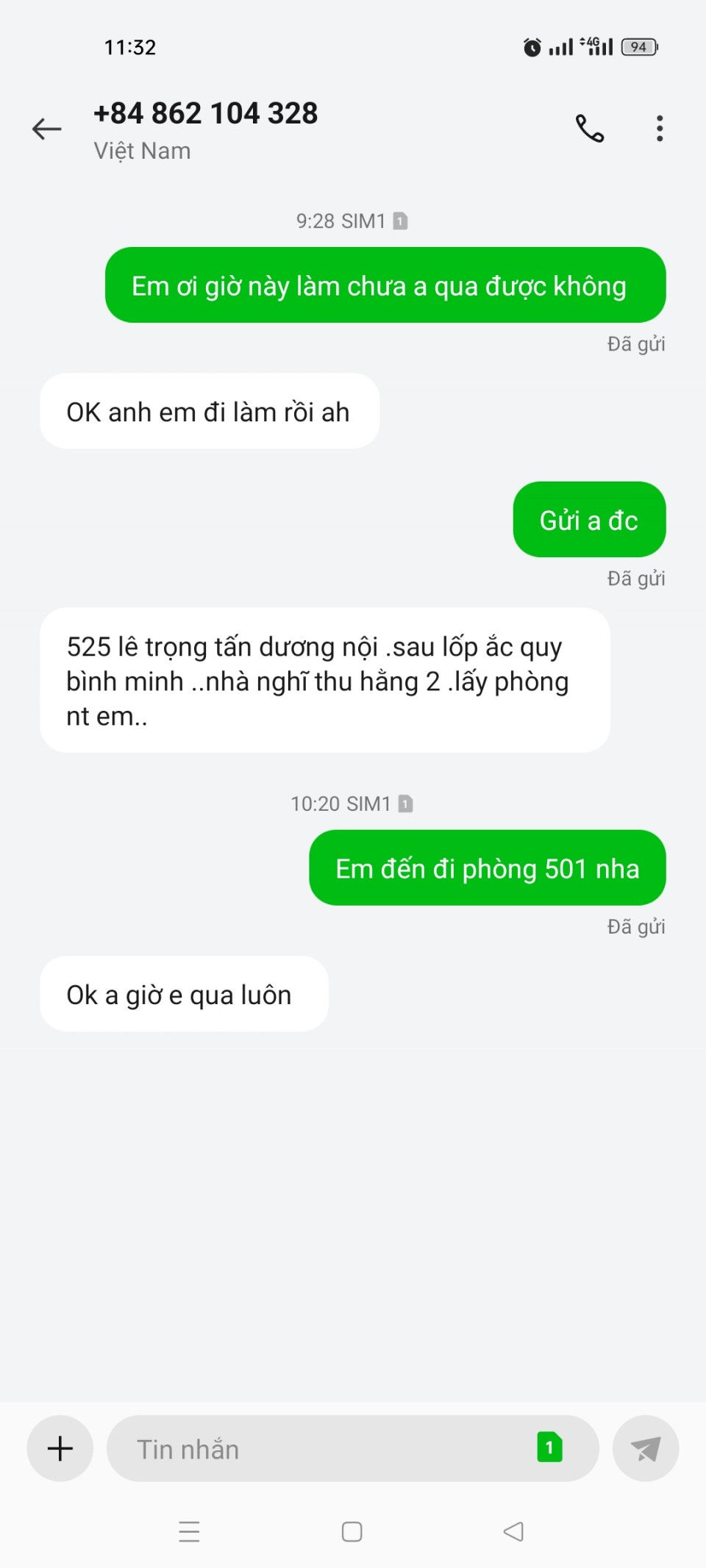
Task: Open recent apps from the navigation bar
Action: [x=189, y=1531]
